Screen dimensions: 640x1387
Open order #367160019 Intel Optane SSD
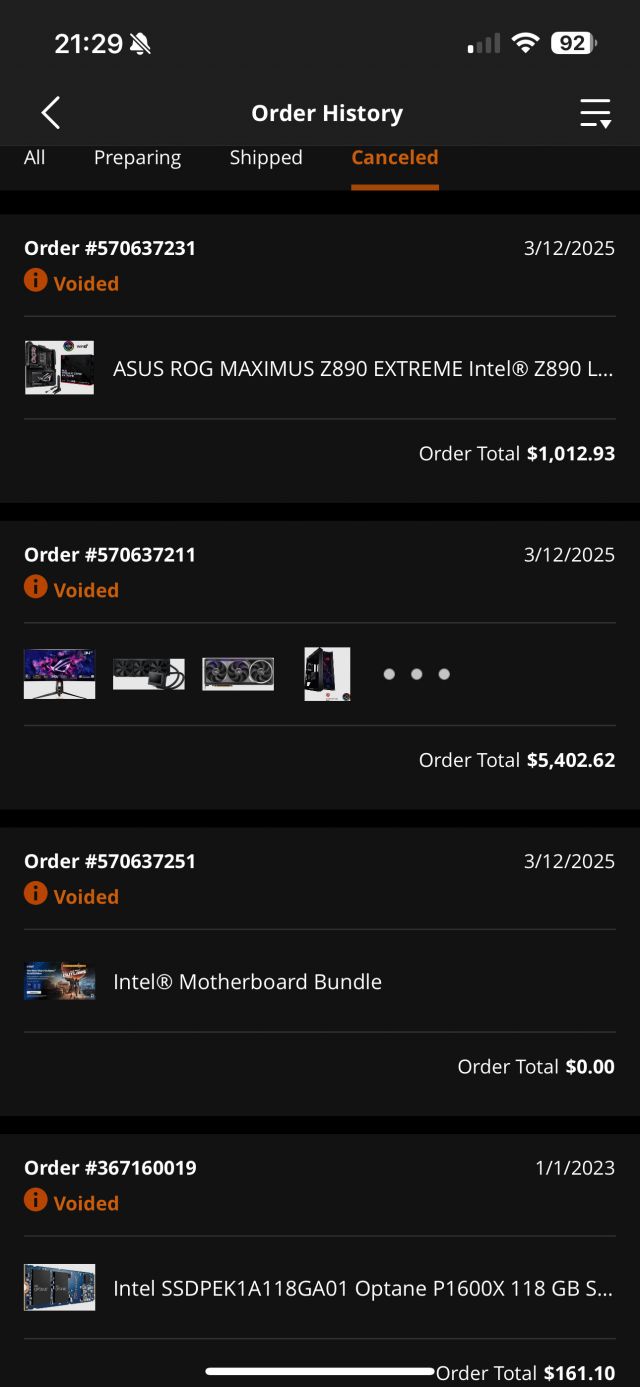[x=320, y=1288]
